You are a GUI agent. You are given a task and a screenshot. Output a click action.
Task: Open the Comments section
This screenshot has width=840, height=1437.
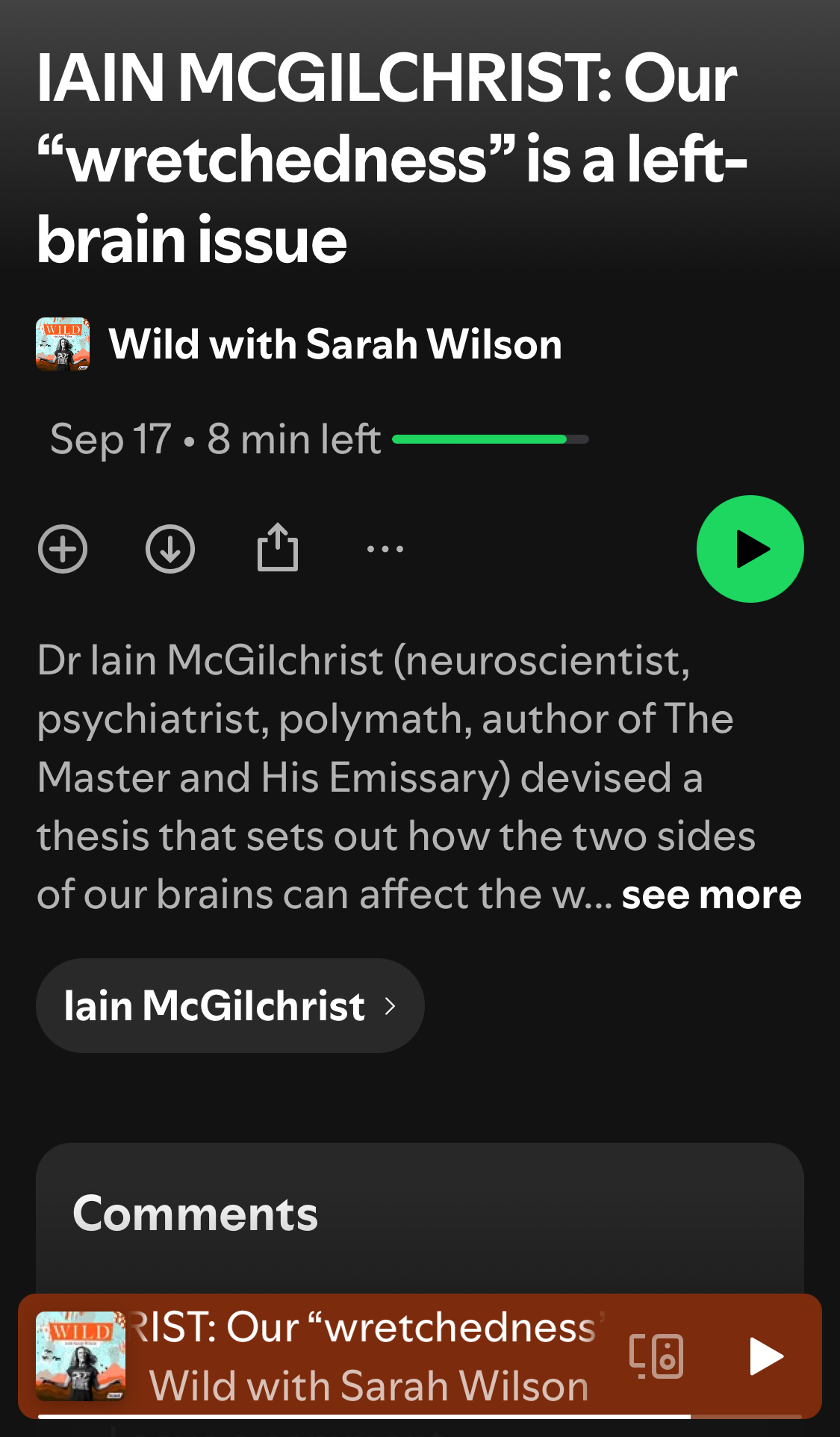tap(196, 1214)
